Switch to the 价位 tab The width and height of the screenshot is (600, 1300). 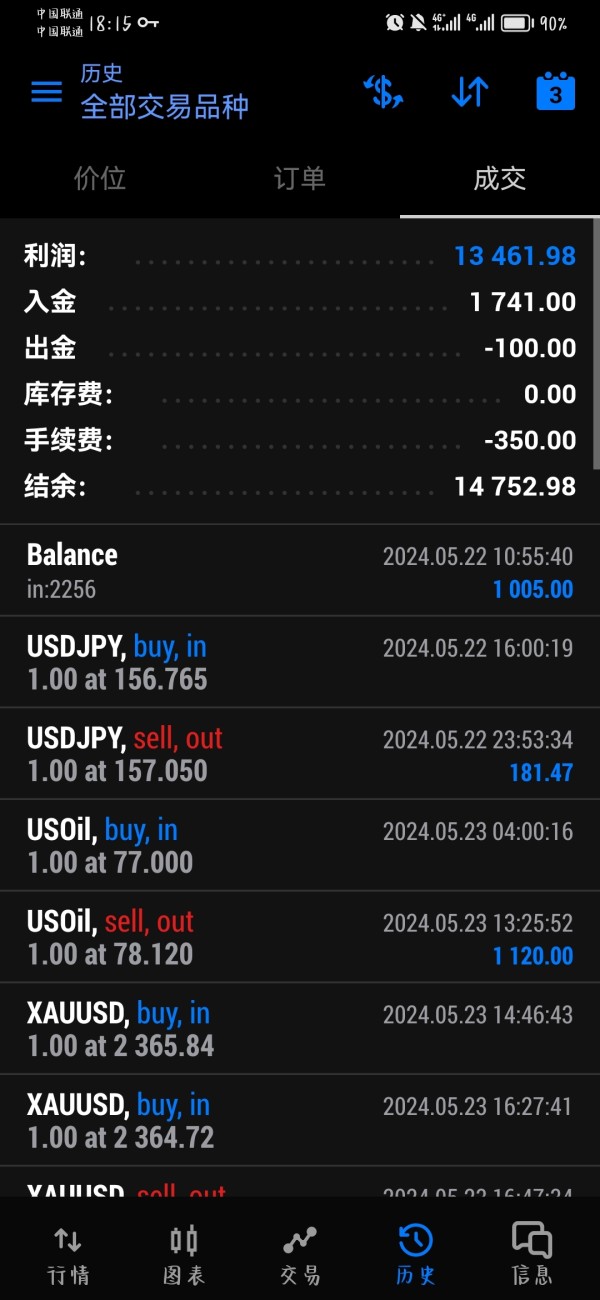100,179
